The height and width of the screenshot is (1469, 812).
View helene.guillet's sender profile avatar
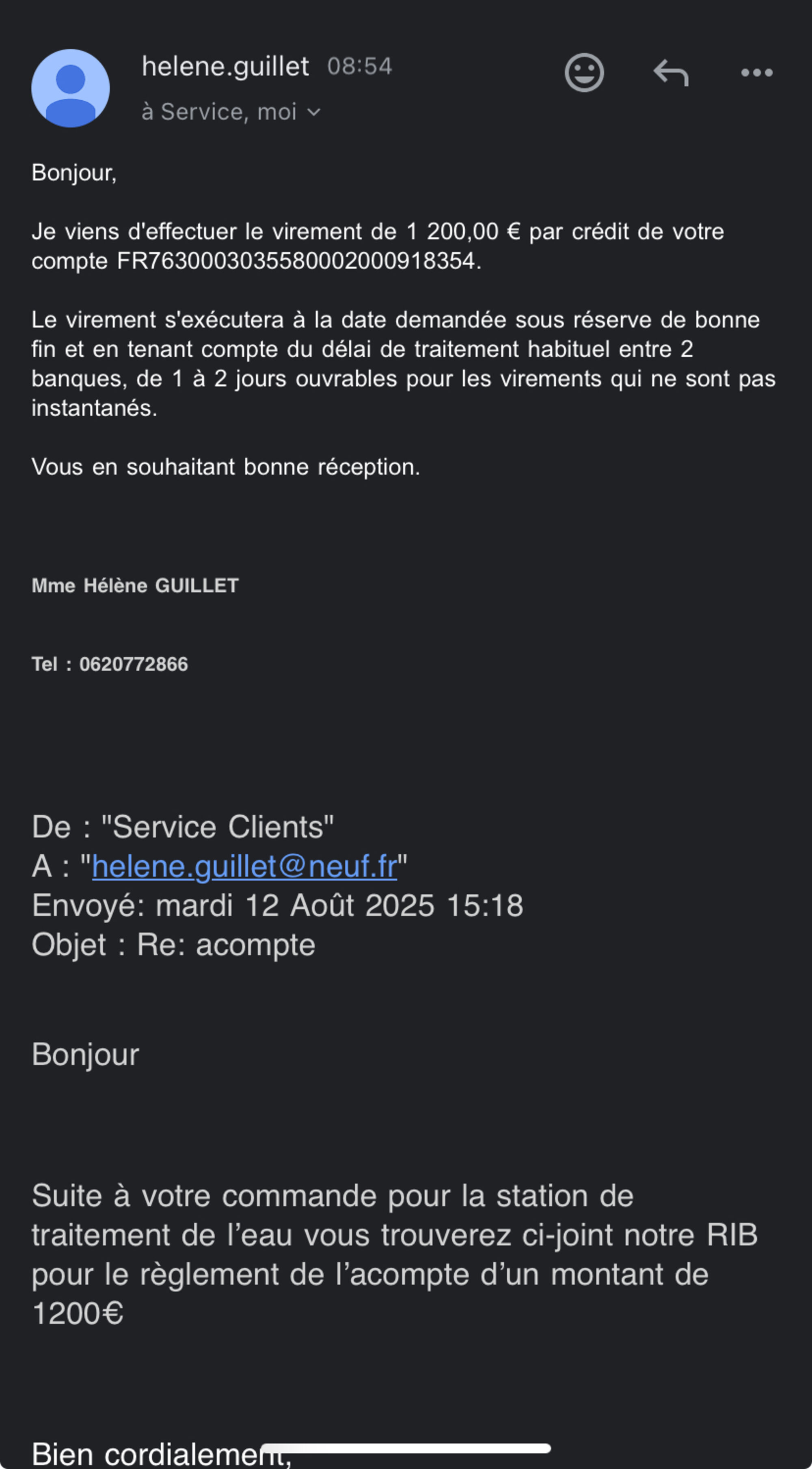pyautogui.click(x=71, y=89)
